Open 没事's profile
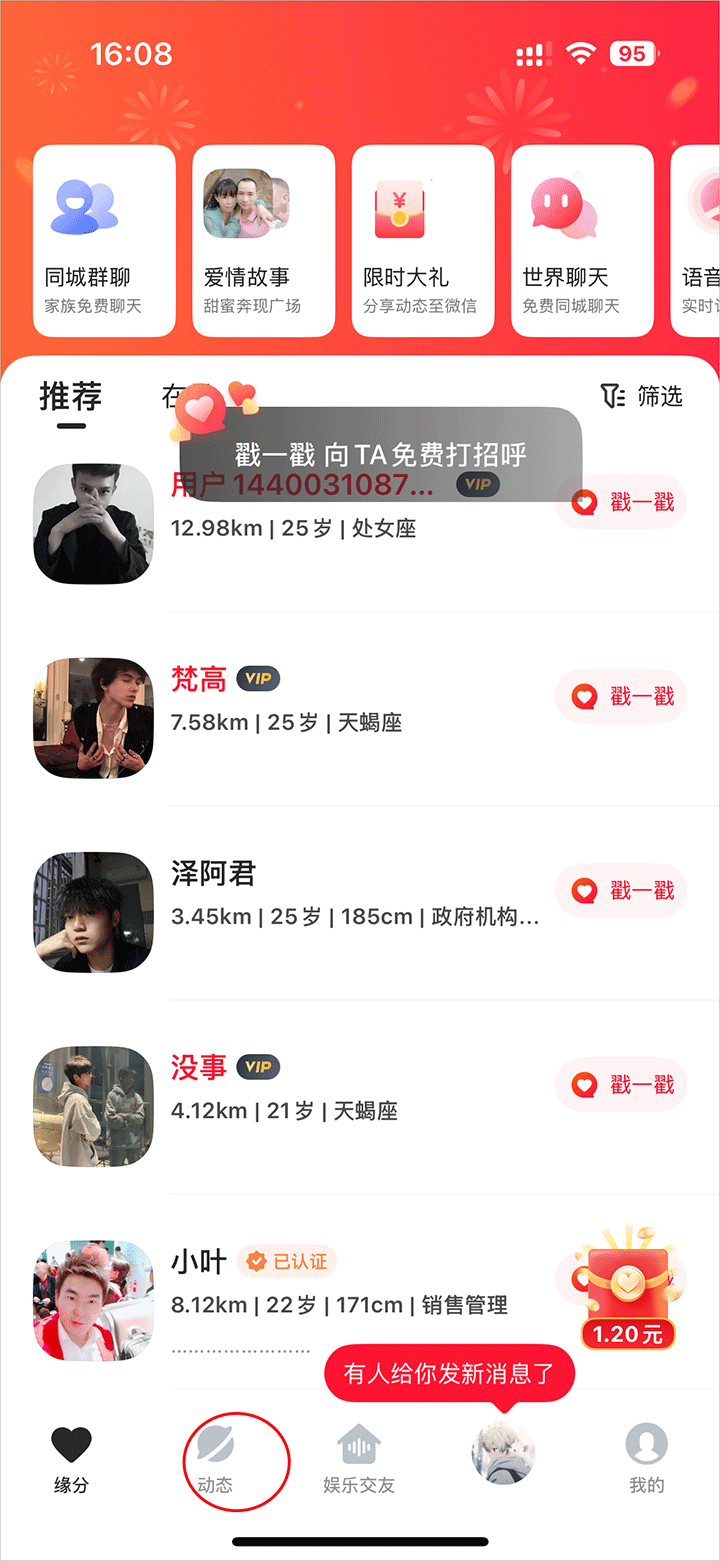Image resolution: width=720 pixels, height=1561 pixels. pyautogui.click(x=93, y=1106)
